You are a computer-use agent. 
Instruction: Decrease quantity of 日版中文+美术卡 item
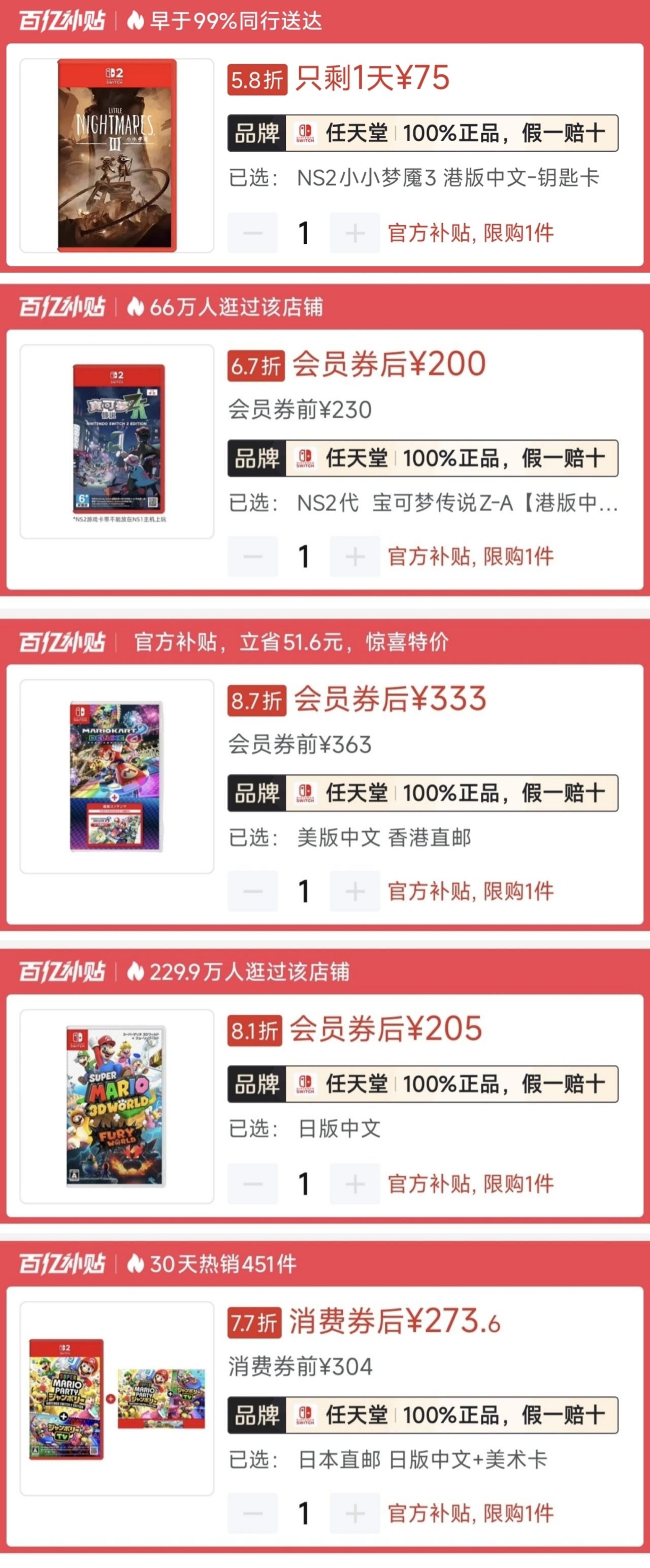[252, 1513]
